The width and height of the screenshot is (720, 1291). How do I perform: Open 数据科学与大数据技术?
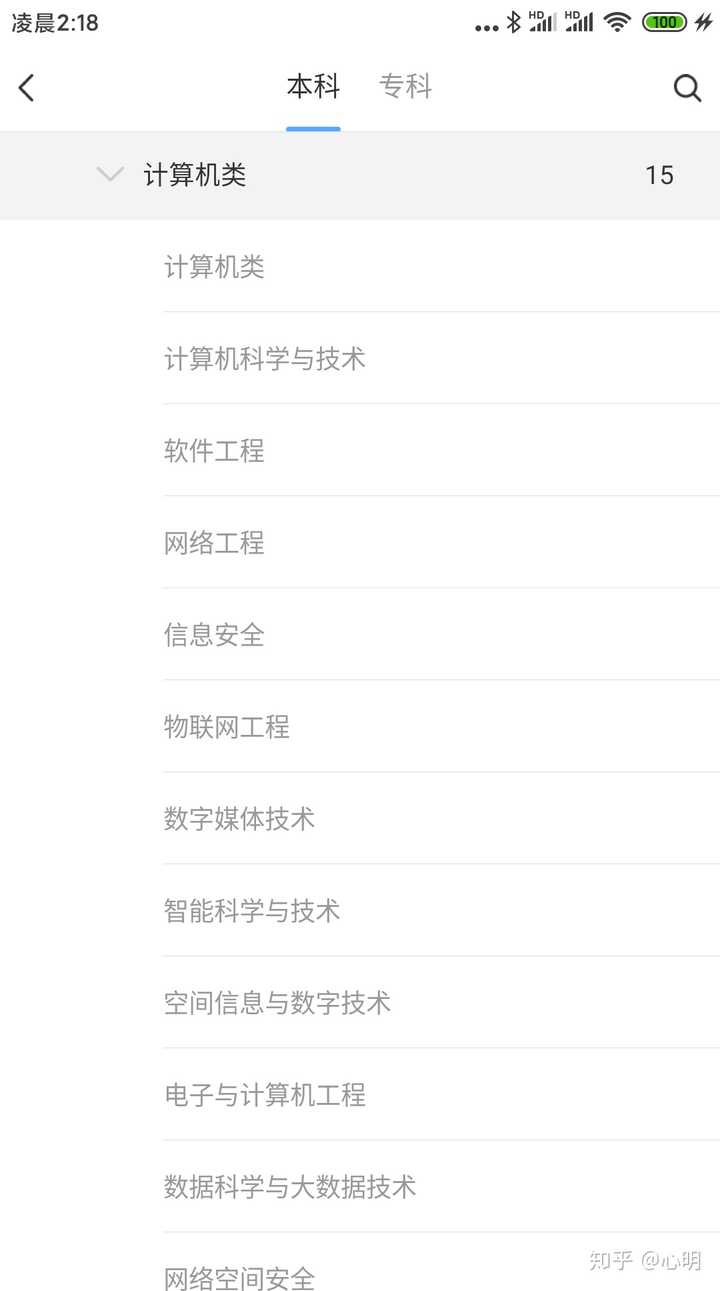441,1187
